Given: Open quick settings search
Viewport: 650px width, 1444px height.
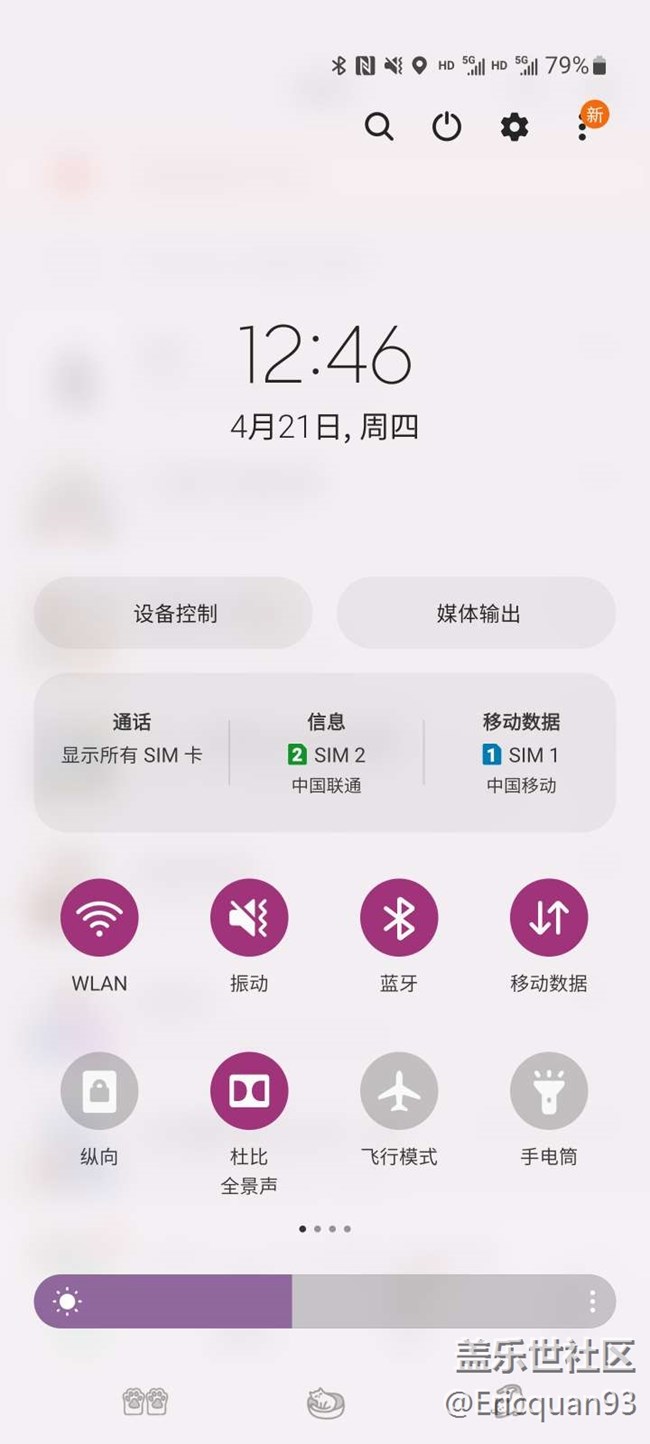Looking at the screenshot, I should coord(379,127).
